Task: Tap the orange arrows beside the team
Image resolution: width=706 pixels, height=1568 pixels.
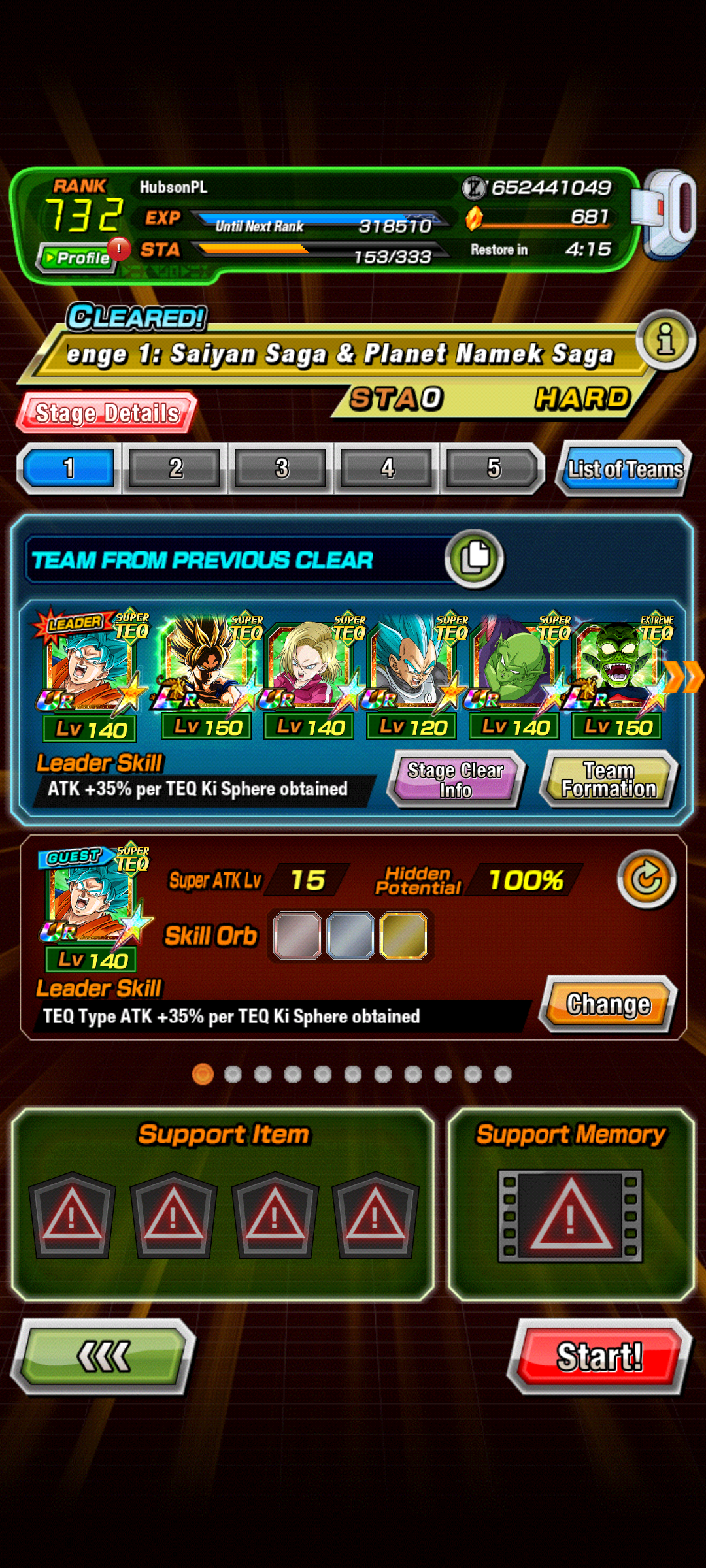Action: [684, 677]
